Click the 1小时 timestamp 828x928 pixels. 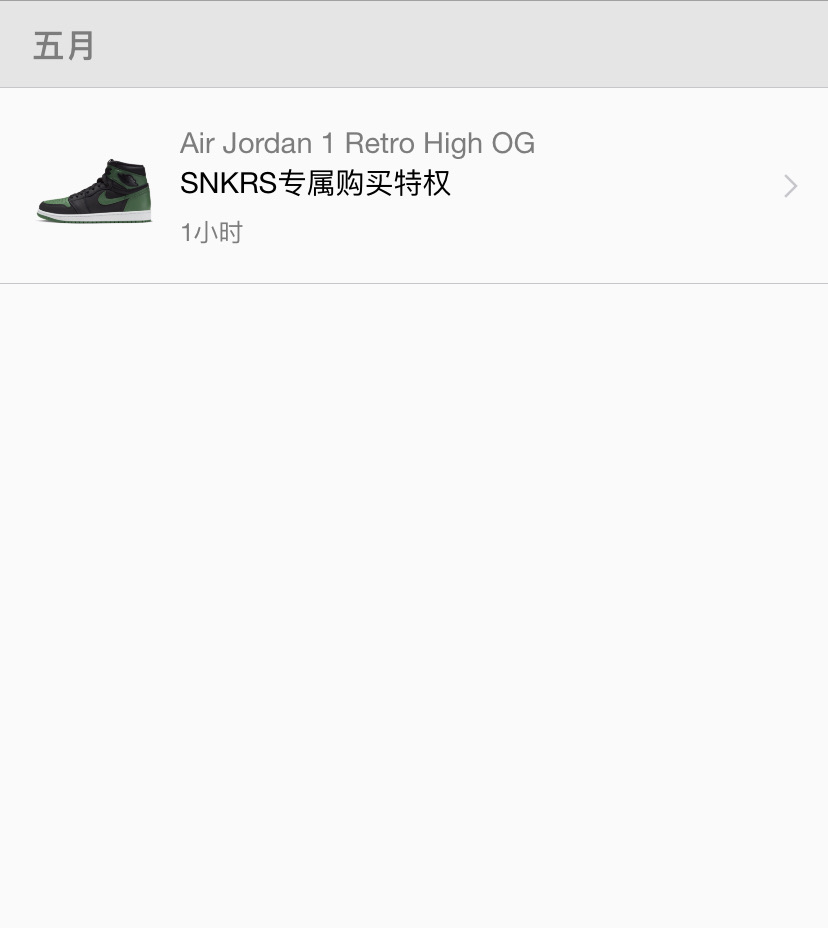point(211,231)
